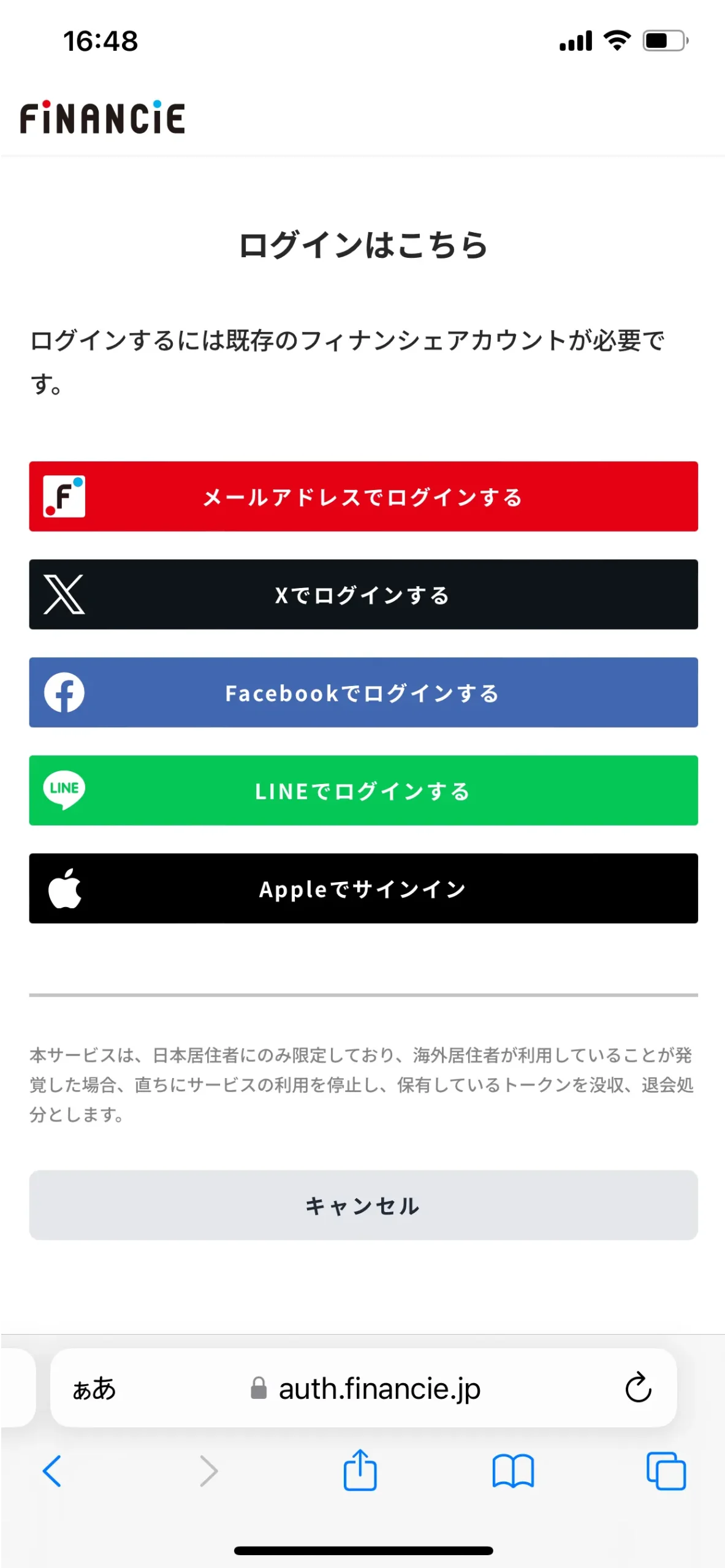The width and height of the screenshot is (725, 1568).
Task: Open Safari bookmarks
Action: pos(513,1471)
